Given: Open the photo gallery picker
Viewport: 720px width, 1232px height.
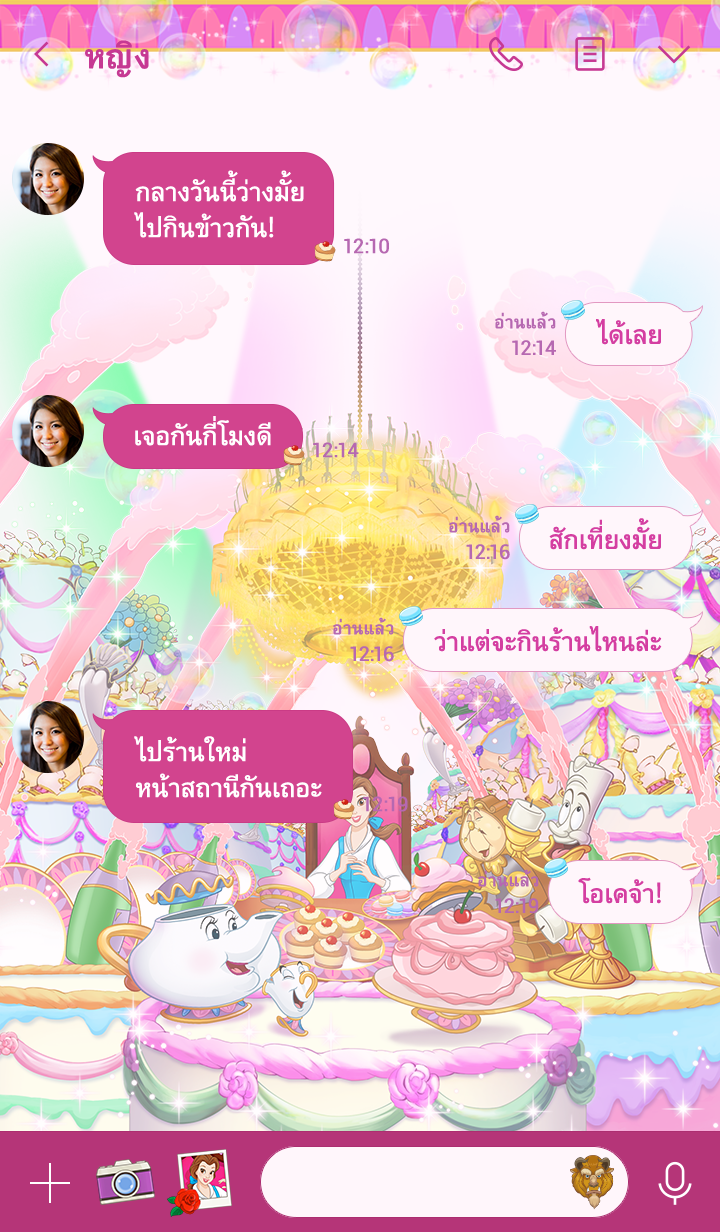Looking at the screenshot, I should point(203,1181).
